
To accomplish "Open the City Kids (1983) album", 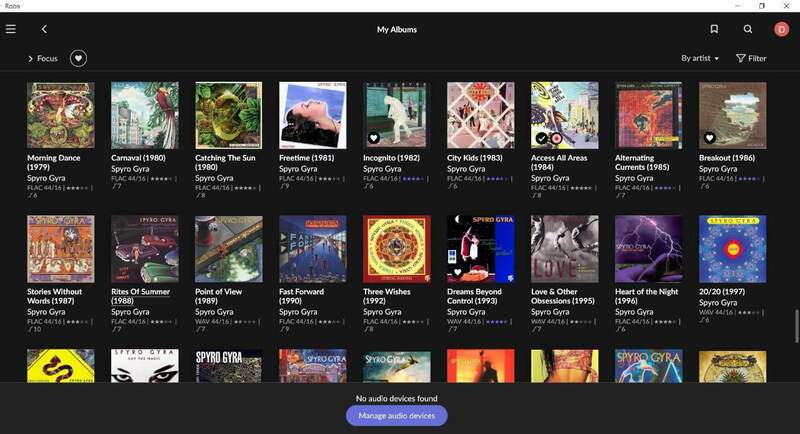I will pyautogui.click(x=480, y=115).
